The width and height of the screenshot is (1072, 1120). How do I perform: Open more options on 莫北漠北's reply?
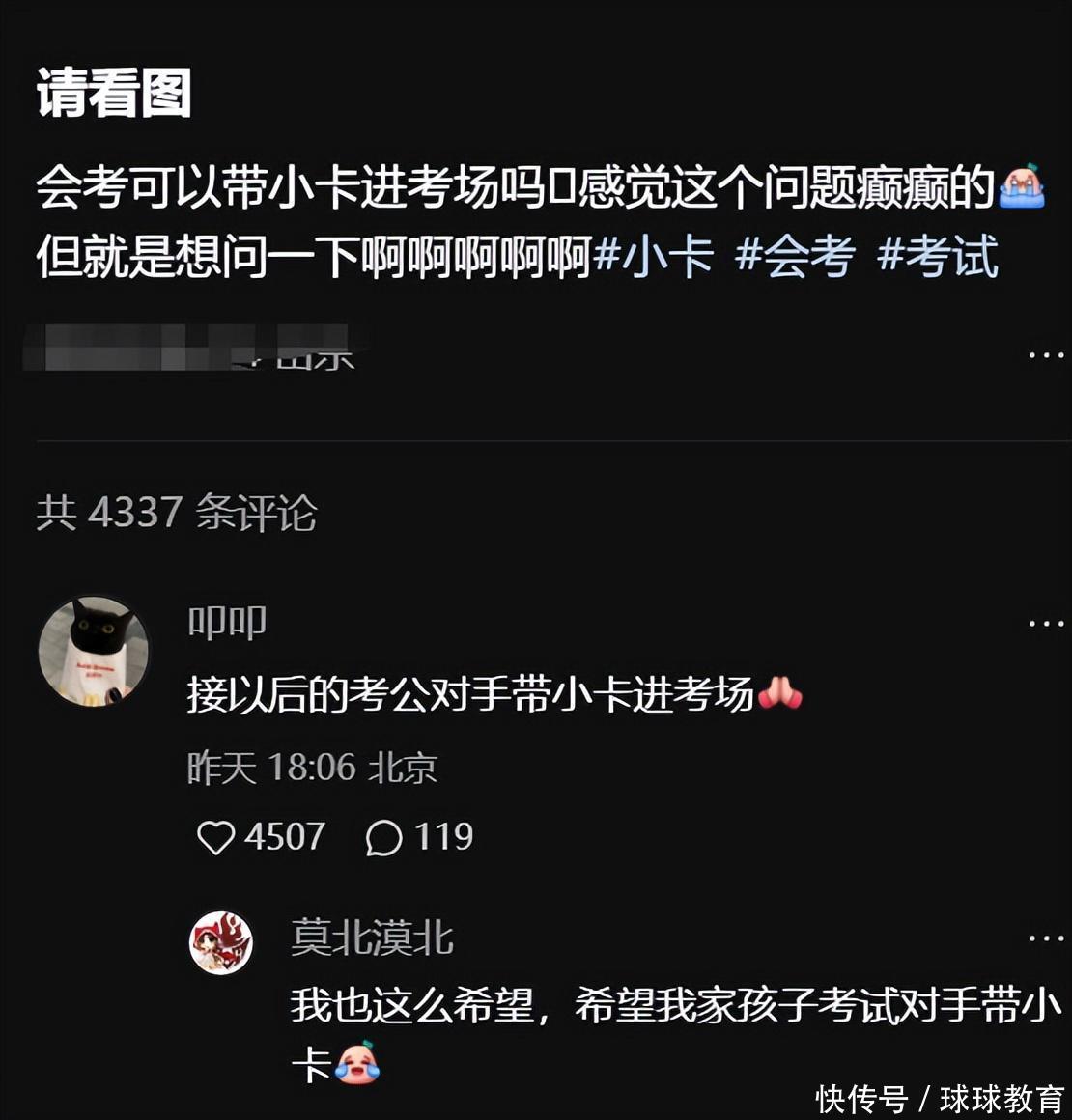point(1045,938)
